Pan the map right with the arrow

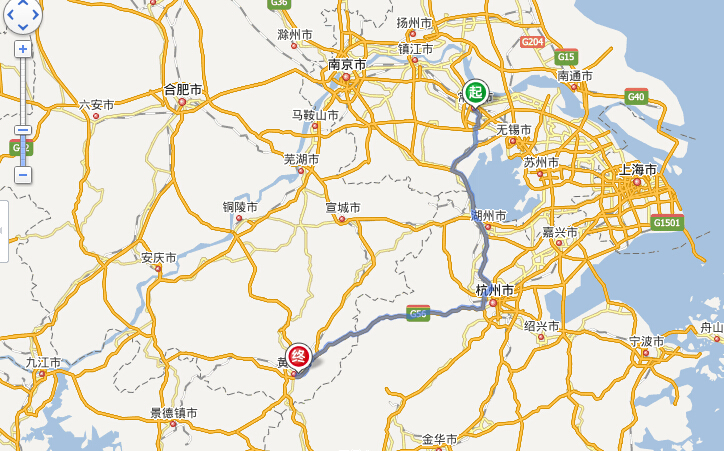(x=37, y=14)
